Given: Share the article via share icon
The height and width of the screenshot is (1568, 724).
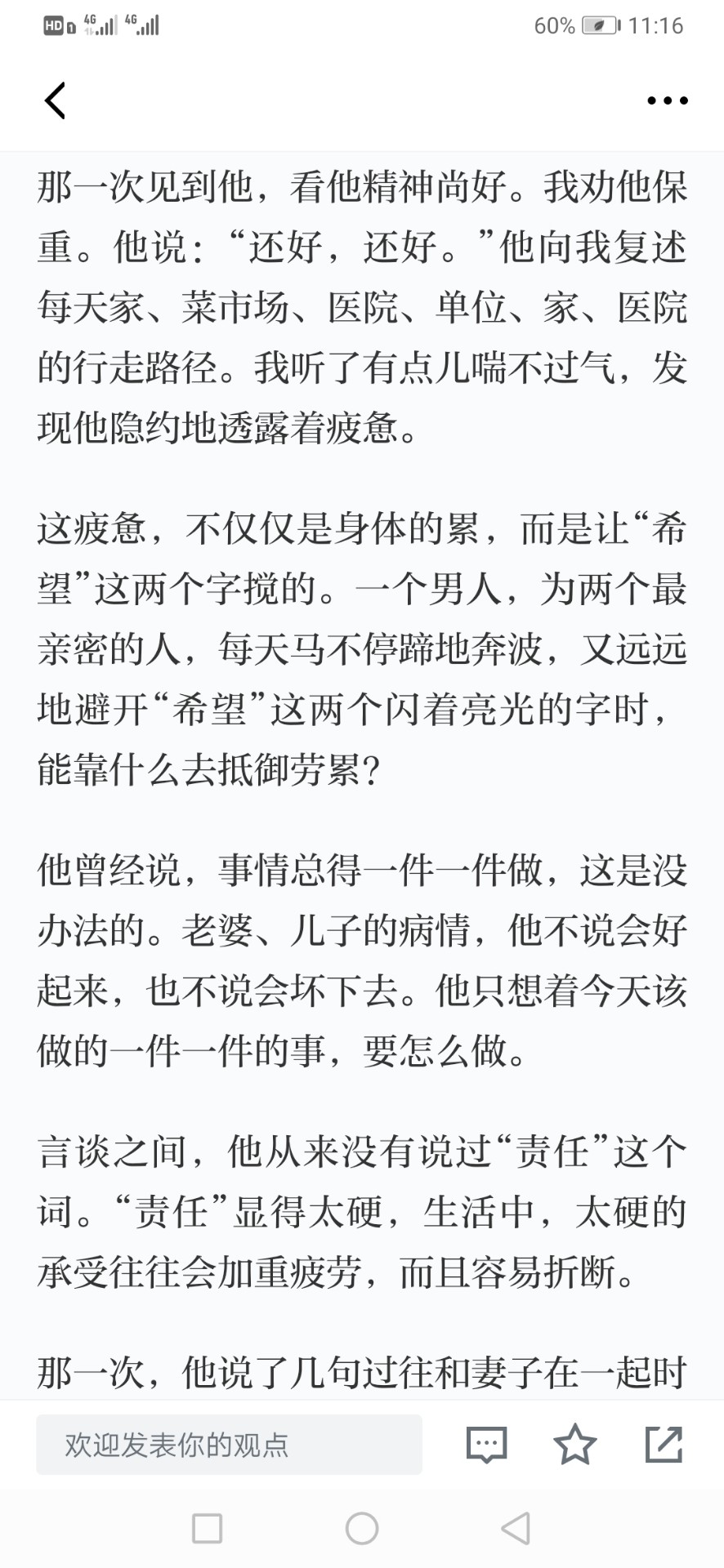Looking at the screenshot, I should click(x=664, y=1444).
